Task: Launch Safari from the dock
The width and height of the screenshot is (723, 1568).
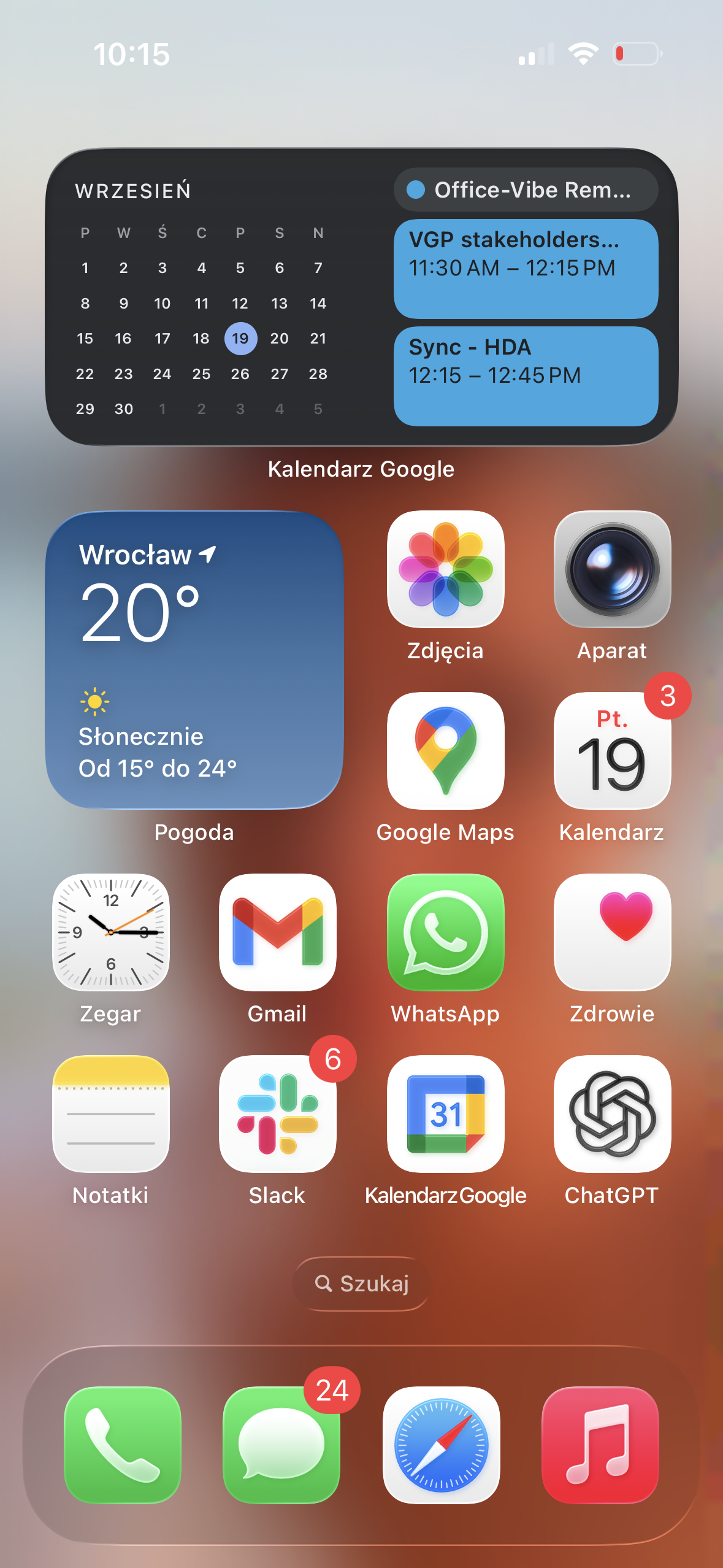Action: 442,1445
